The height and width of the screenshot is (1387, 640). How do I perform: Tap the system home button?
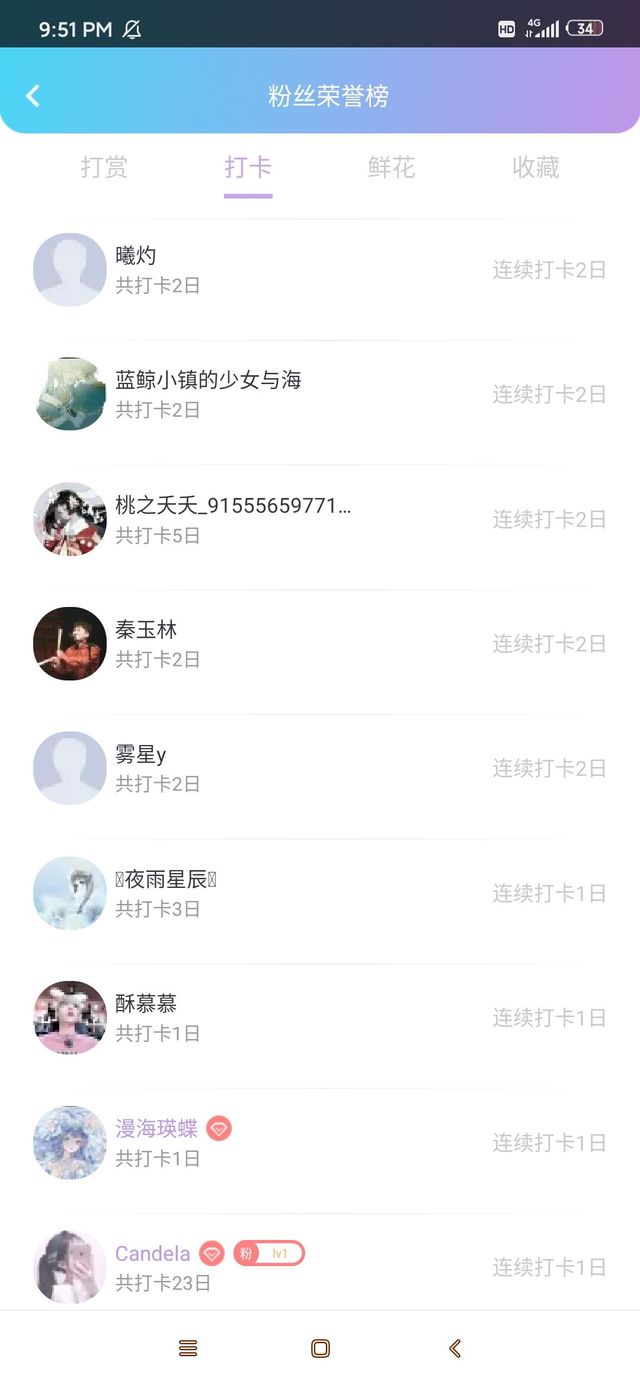point(320,1348)
